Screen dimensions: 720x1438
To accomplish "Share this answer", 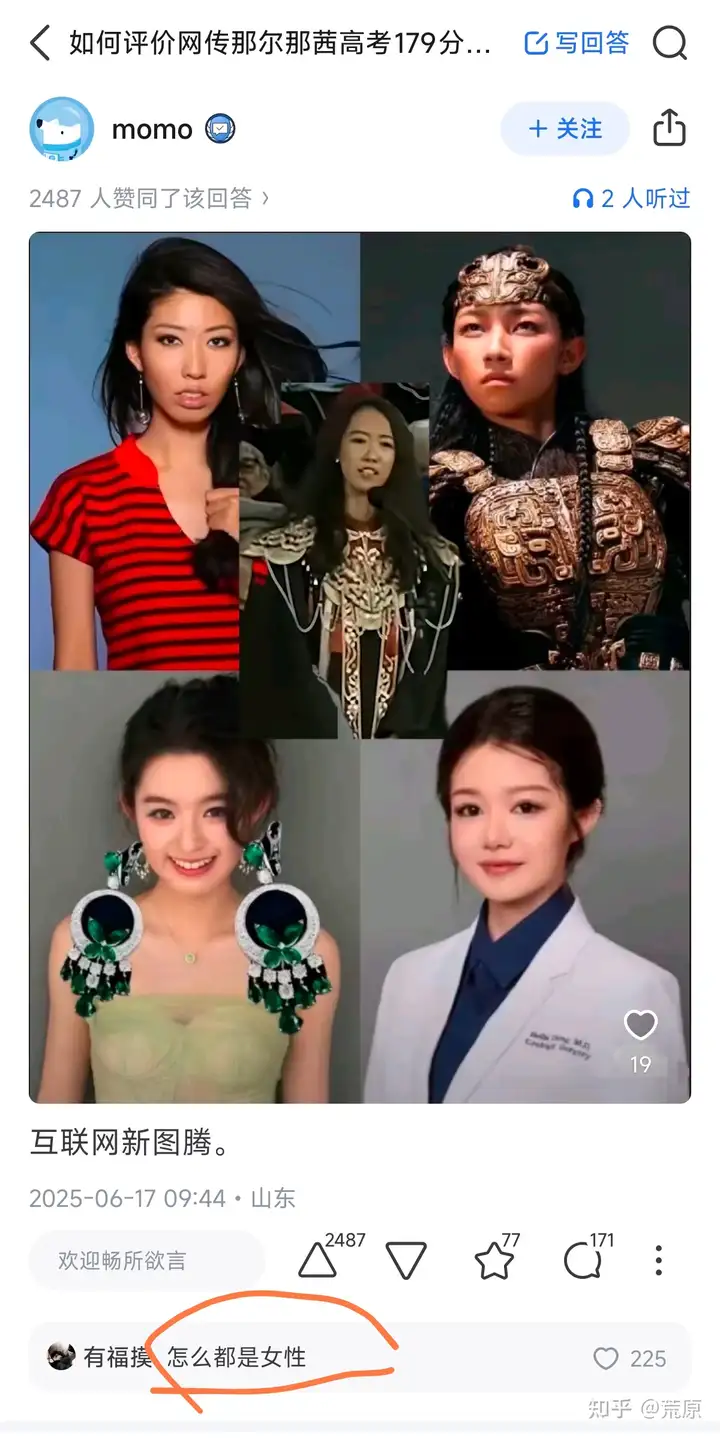I will coord(669,129).
